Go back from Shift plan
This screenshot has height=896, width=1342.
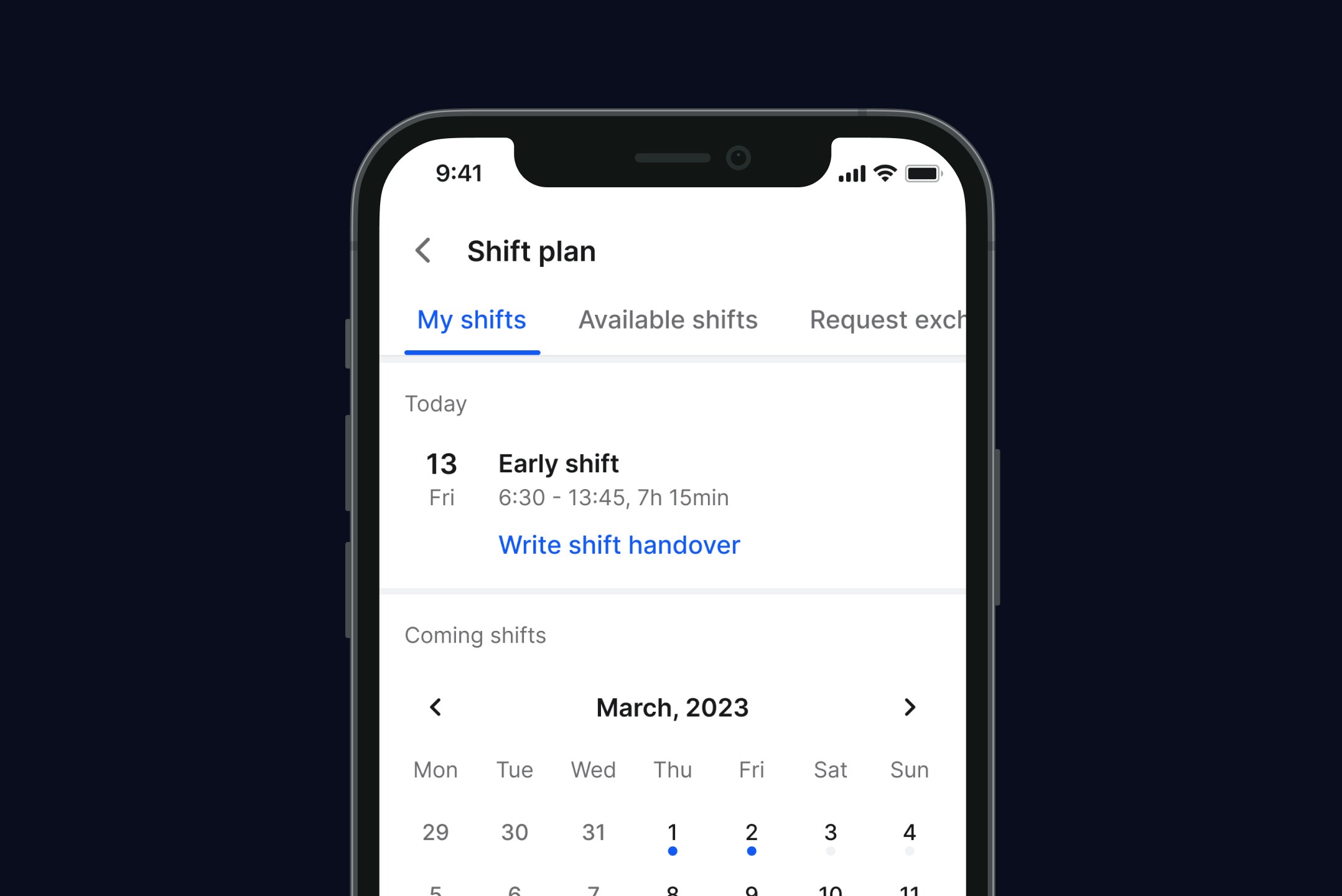tap(424, 251)
